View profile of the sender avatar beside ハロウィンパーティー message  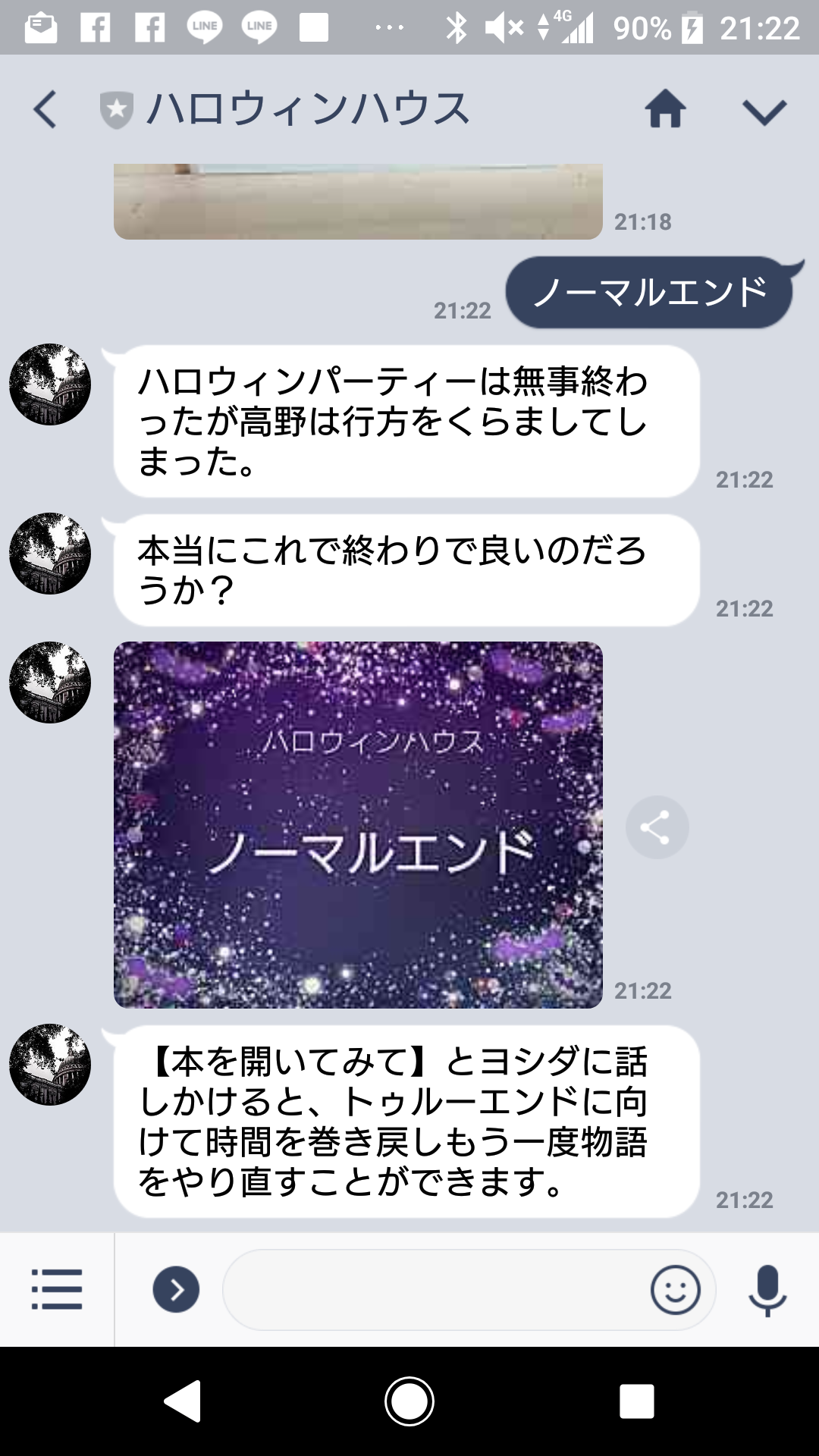click(x=50, y=384)
